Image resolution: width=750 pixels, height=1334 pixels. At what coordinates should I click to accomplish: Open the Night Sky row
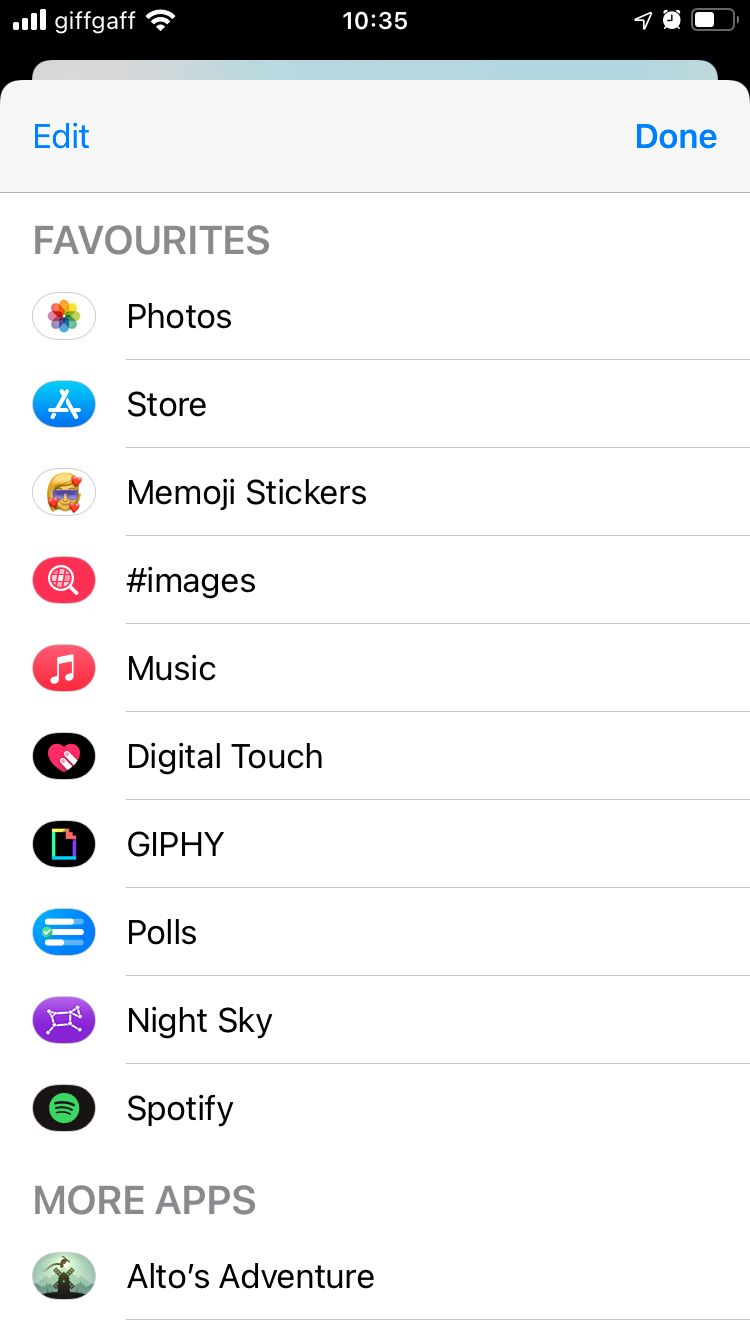point(199,1020)
